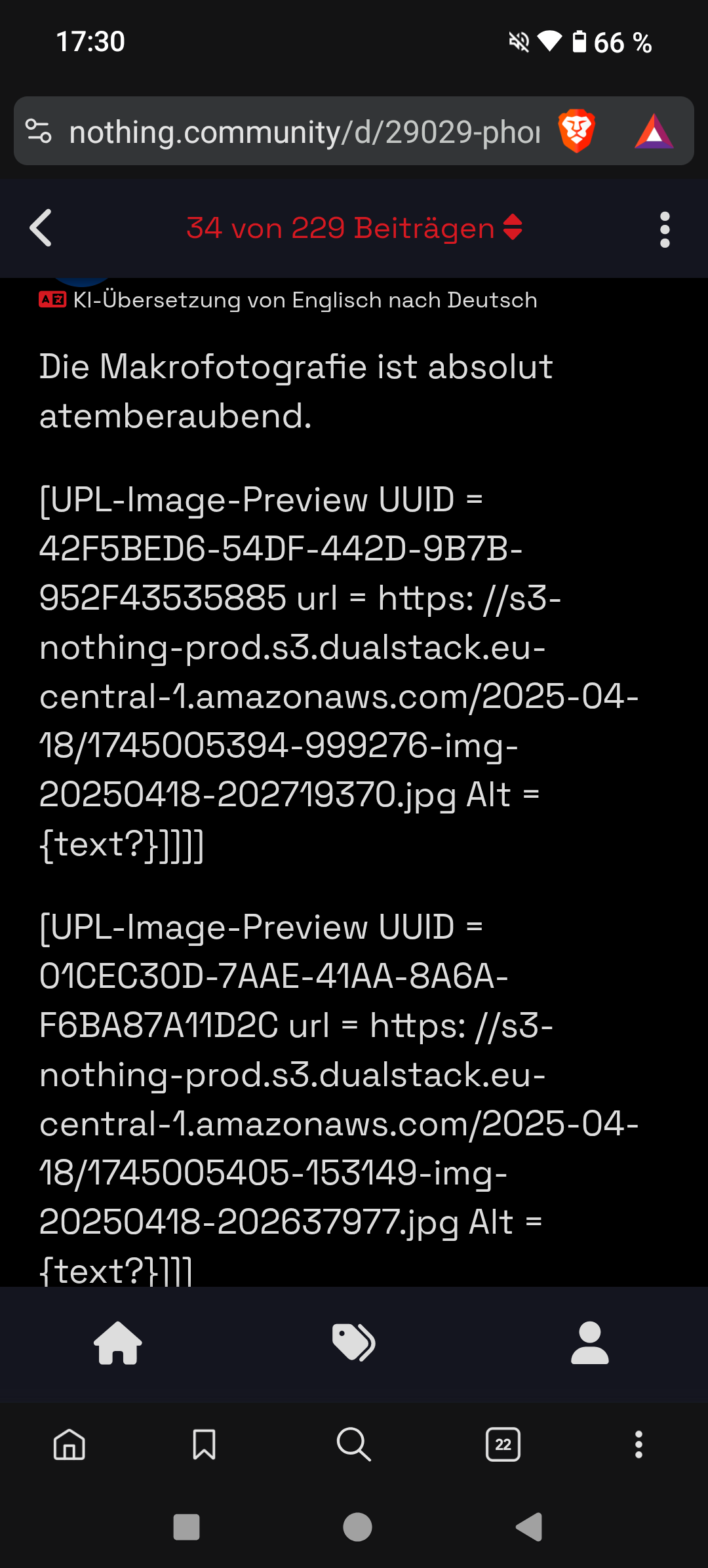Open Brave Rewards via the BAT triangle icon

654,131
